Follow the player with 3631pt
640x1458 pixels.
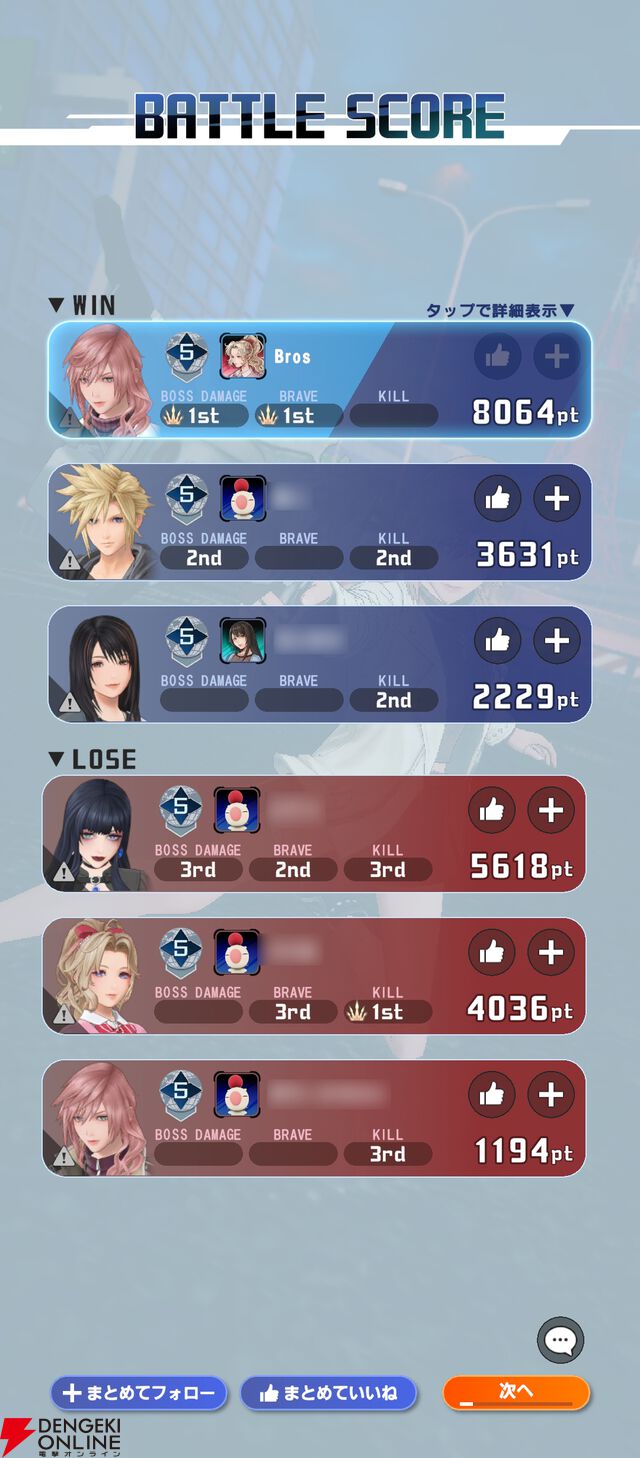tap(556, 499)
